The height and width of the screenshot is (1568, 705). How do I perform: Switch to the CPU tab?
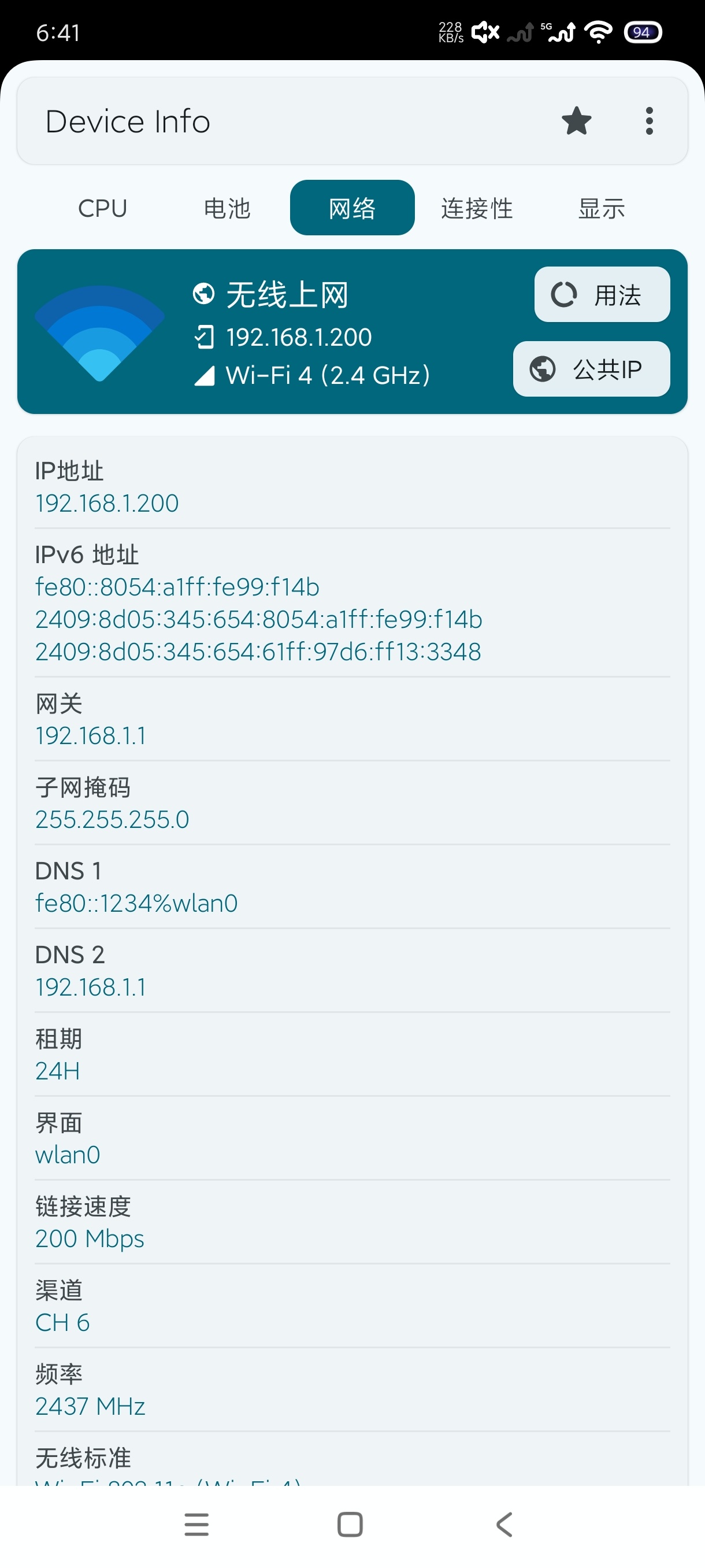tap(103, 208)
